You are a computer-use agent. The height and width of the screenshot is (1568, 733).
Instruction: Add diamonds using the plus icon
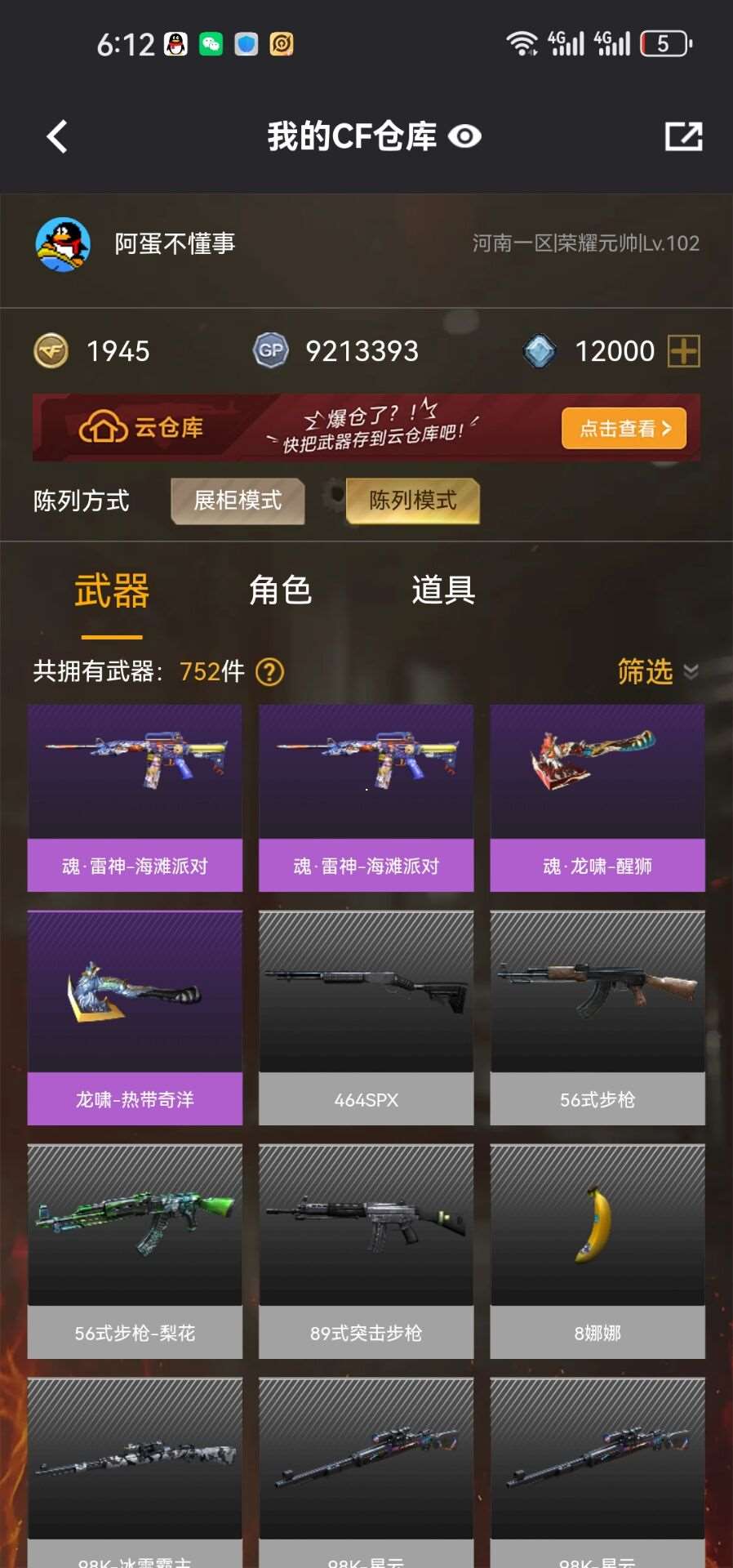[683, 351]
